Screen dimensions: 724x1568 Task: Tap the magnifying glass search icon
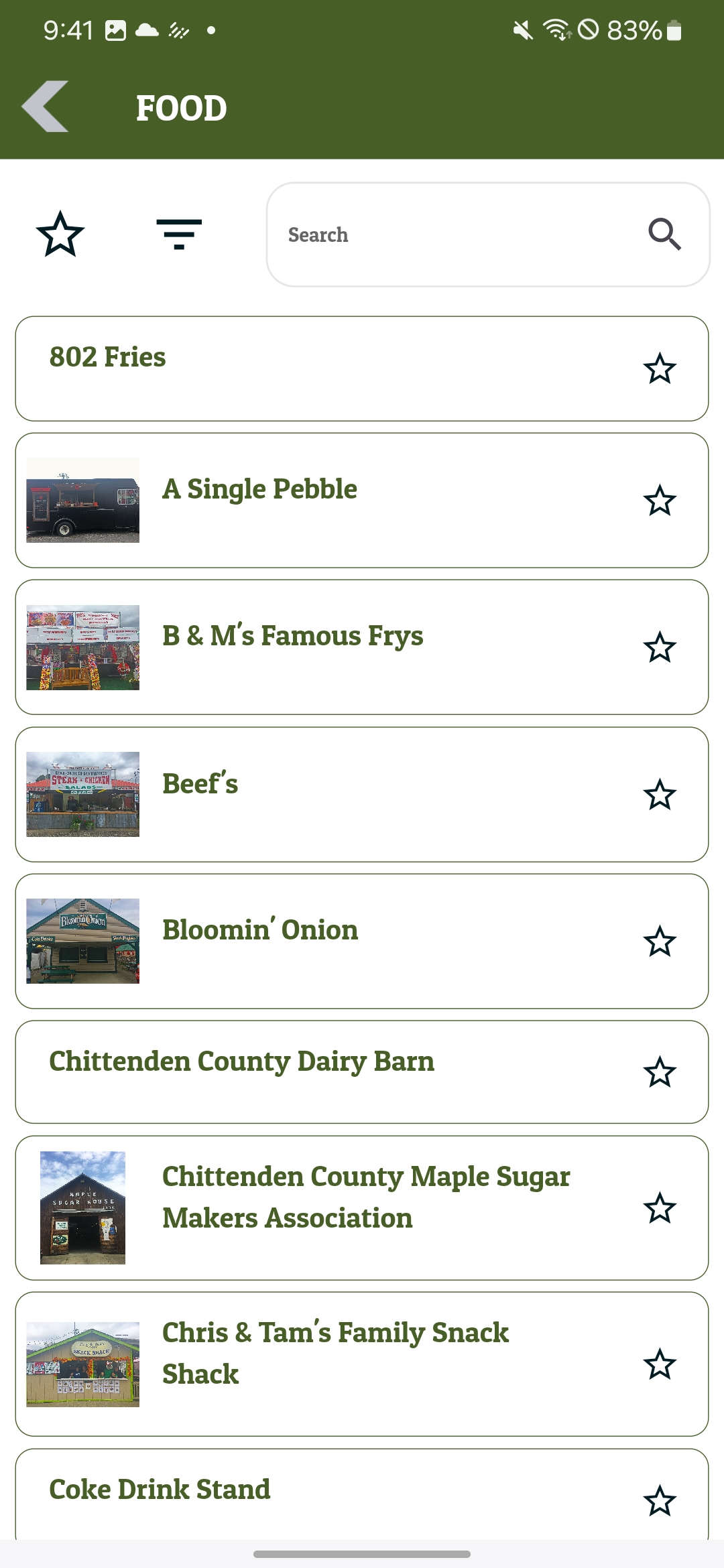coord(664,235)
